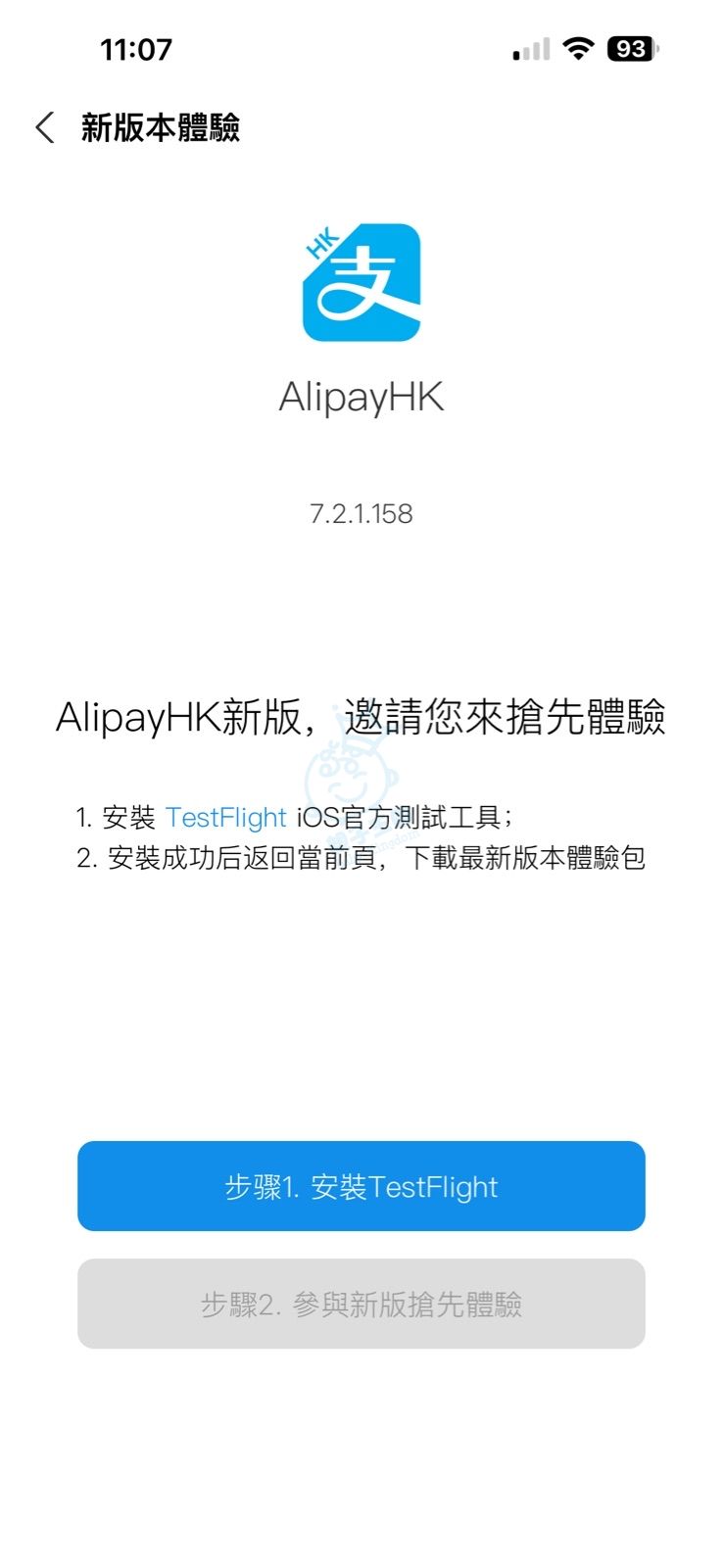Tap the disabled 步驟2. 參與新版搶先體驗 button
The height and width of the screenshot is (1568, 724).
pos(362,1304)
